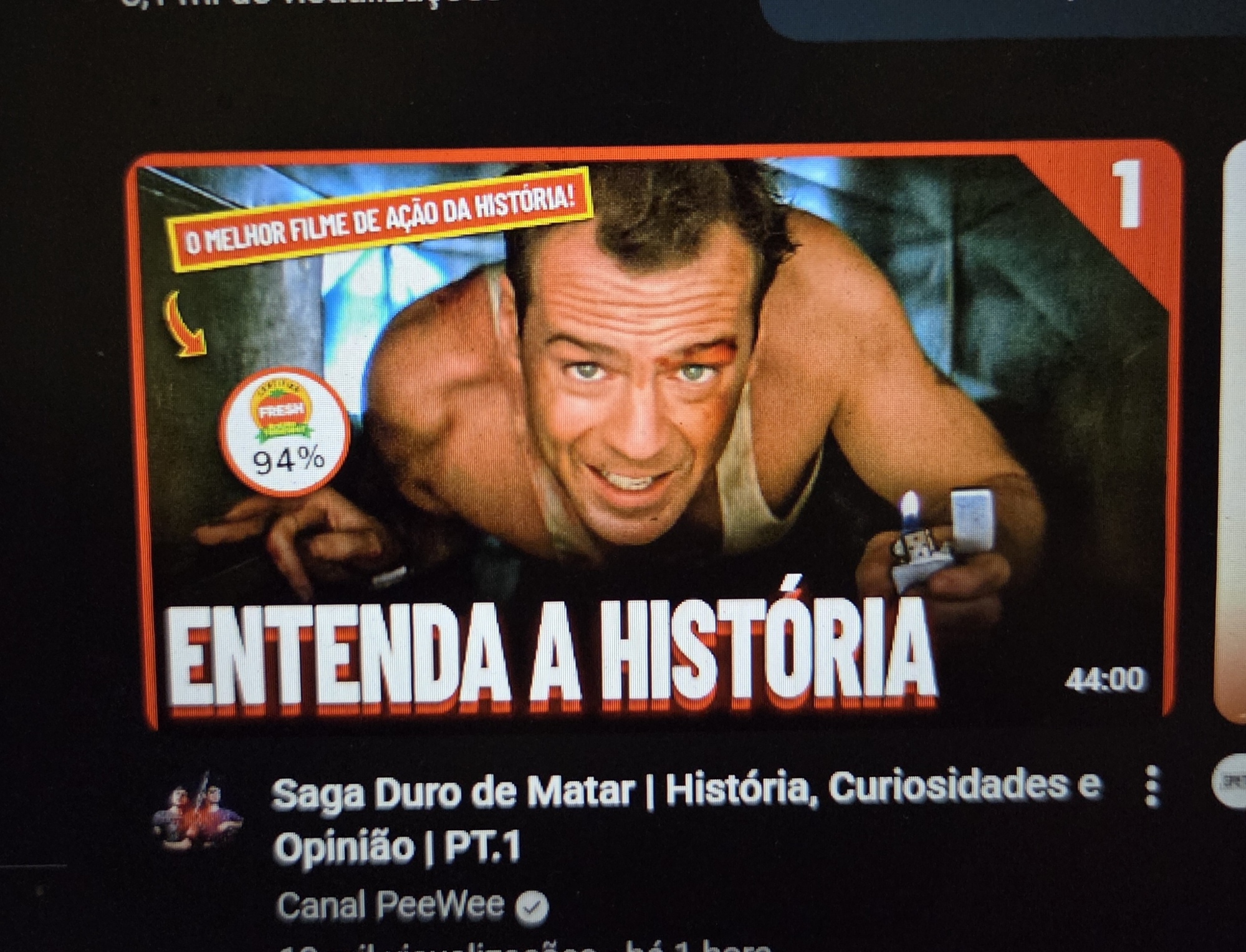Open options menu for Saga Duro de Matar video
This screenshot has width=1246, height=952.
coord(1153,787)
